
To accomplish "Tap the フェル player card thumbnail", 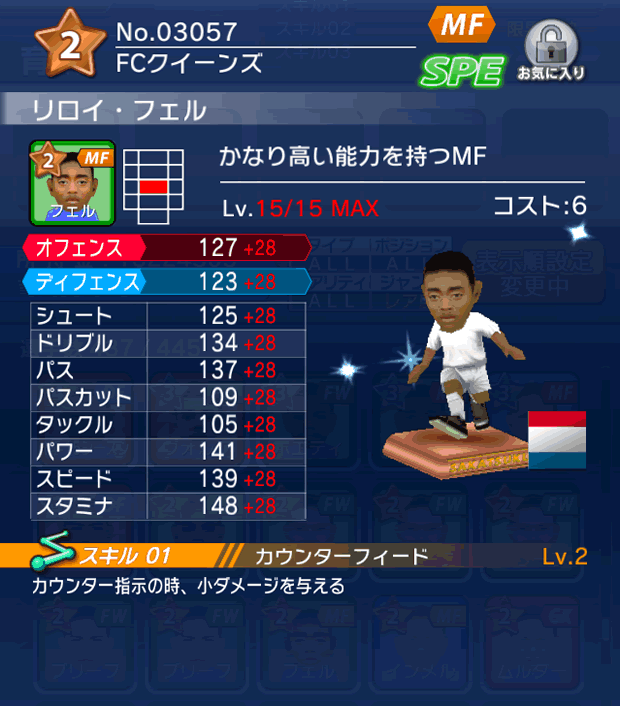I will click(x=73, y=182).
